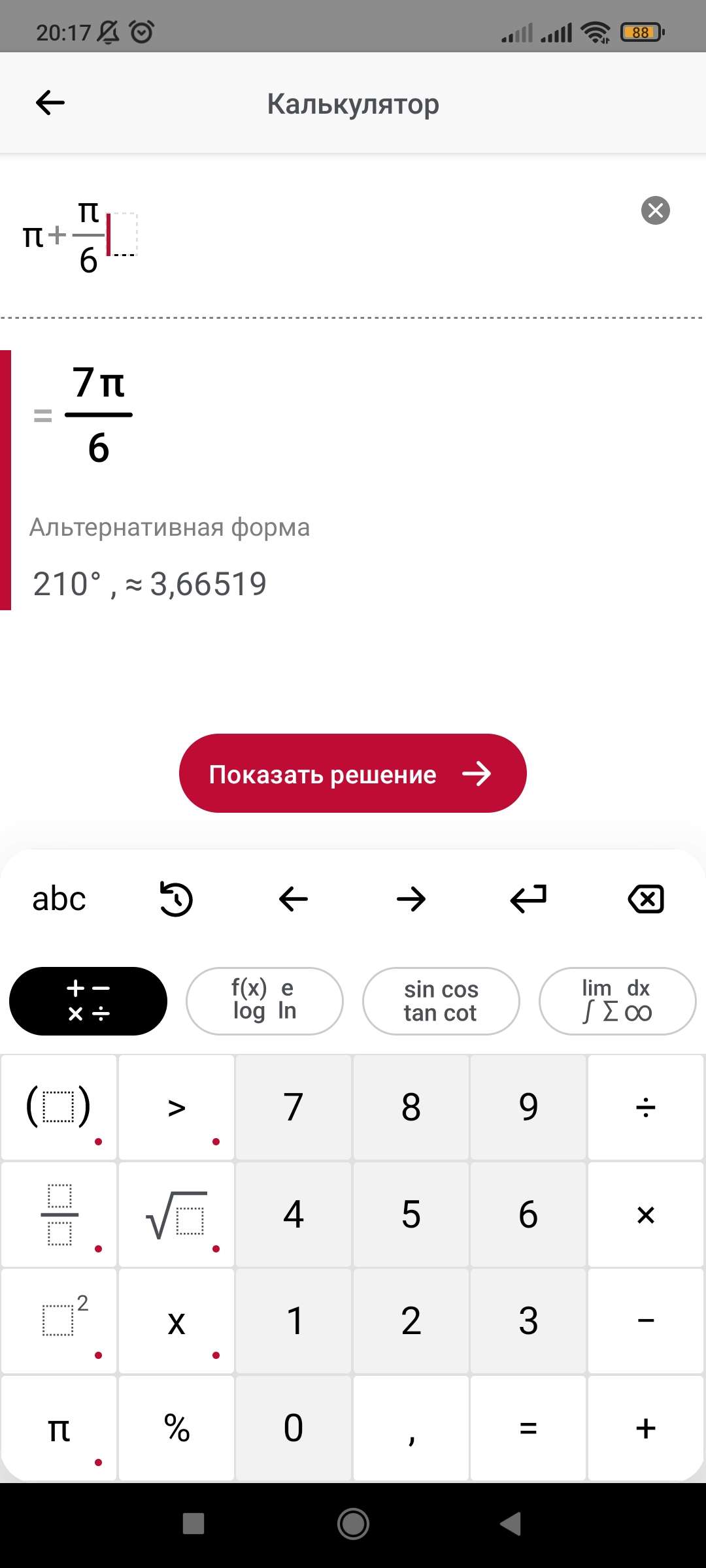Tap the enter/return key
Screen dimensions: 706x1568
[x=528, y=899]
